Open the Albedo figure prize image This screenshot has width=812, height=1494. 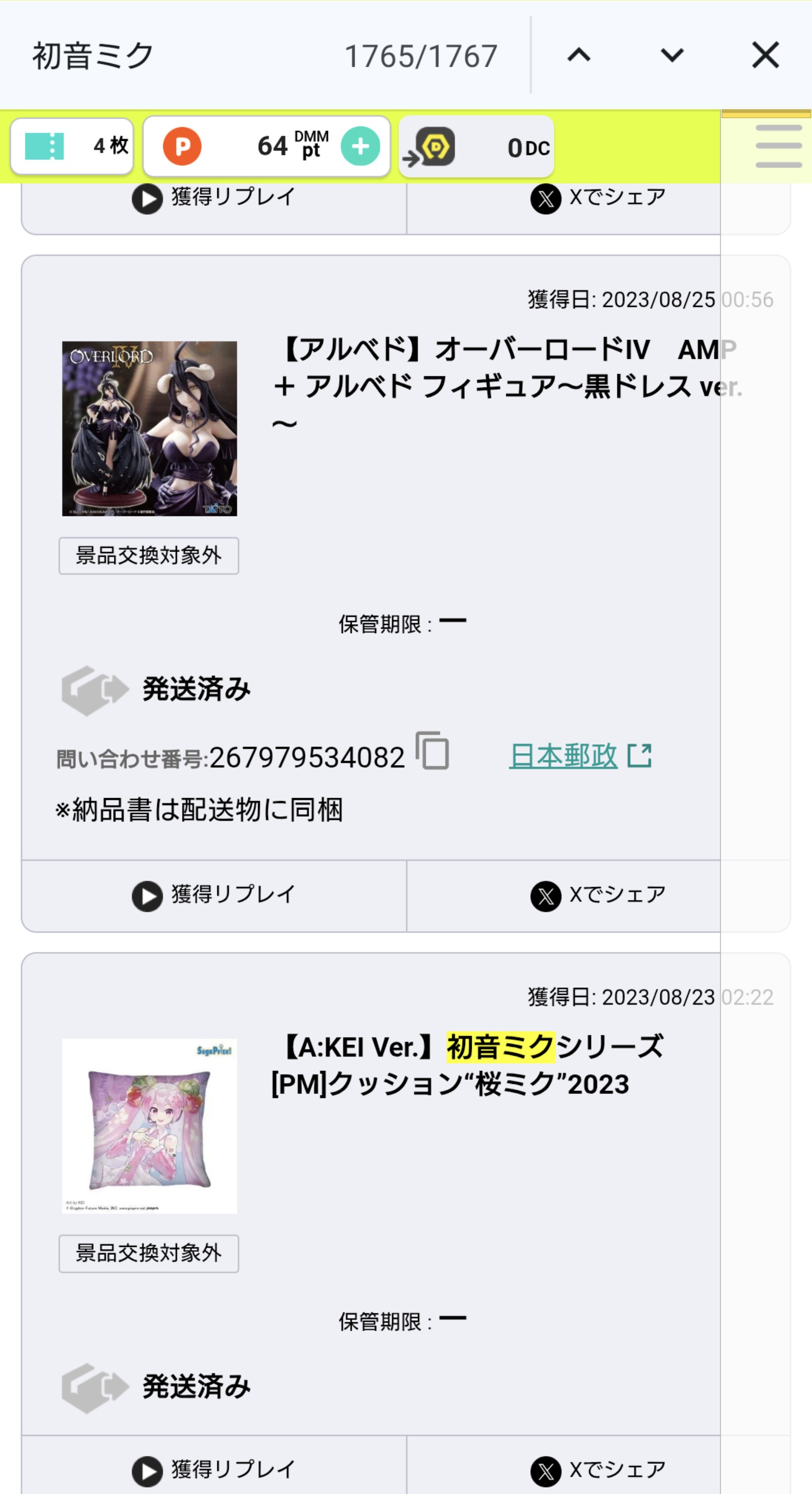pos(150,428)
